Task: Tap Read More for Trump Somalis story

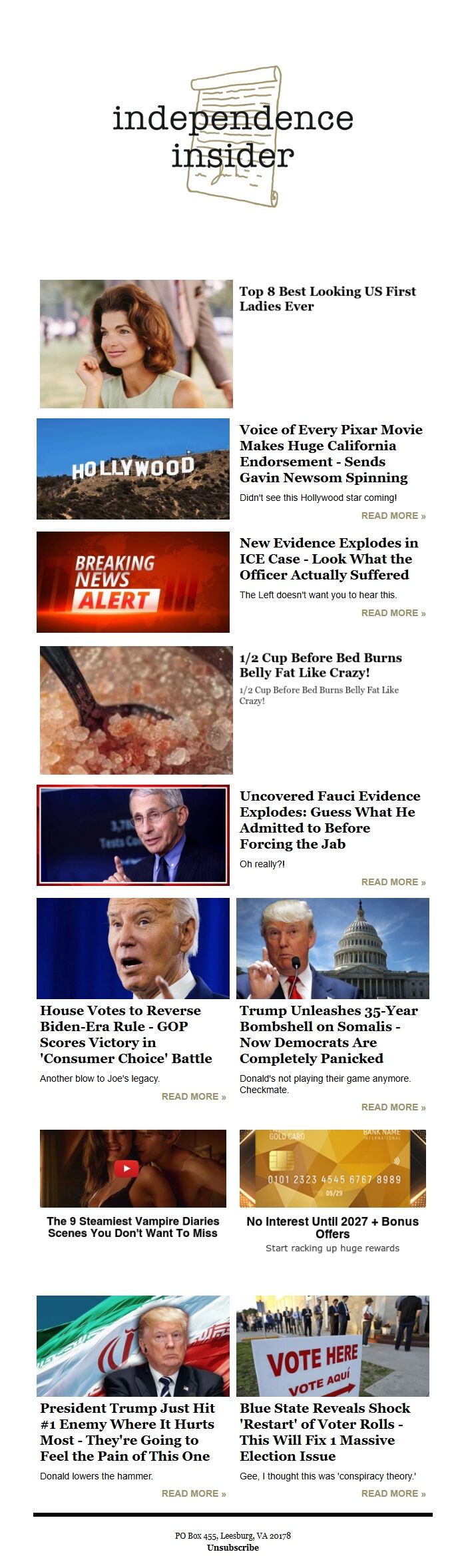Action: [x=393, y=1107]
